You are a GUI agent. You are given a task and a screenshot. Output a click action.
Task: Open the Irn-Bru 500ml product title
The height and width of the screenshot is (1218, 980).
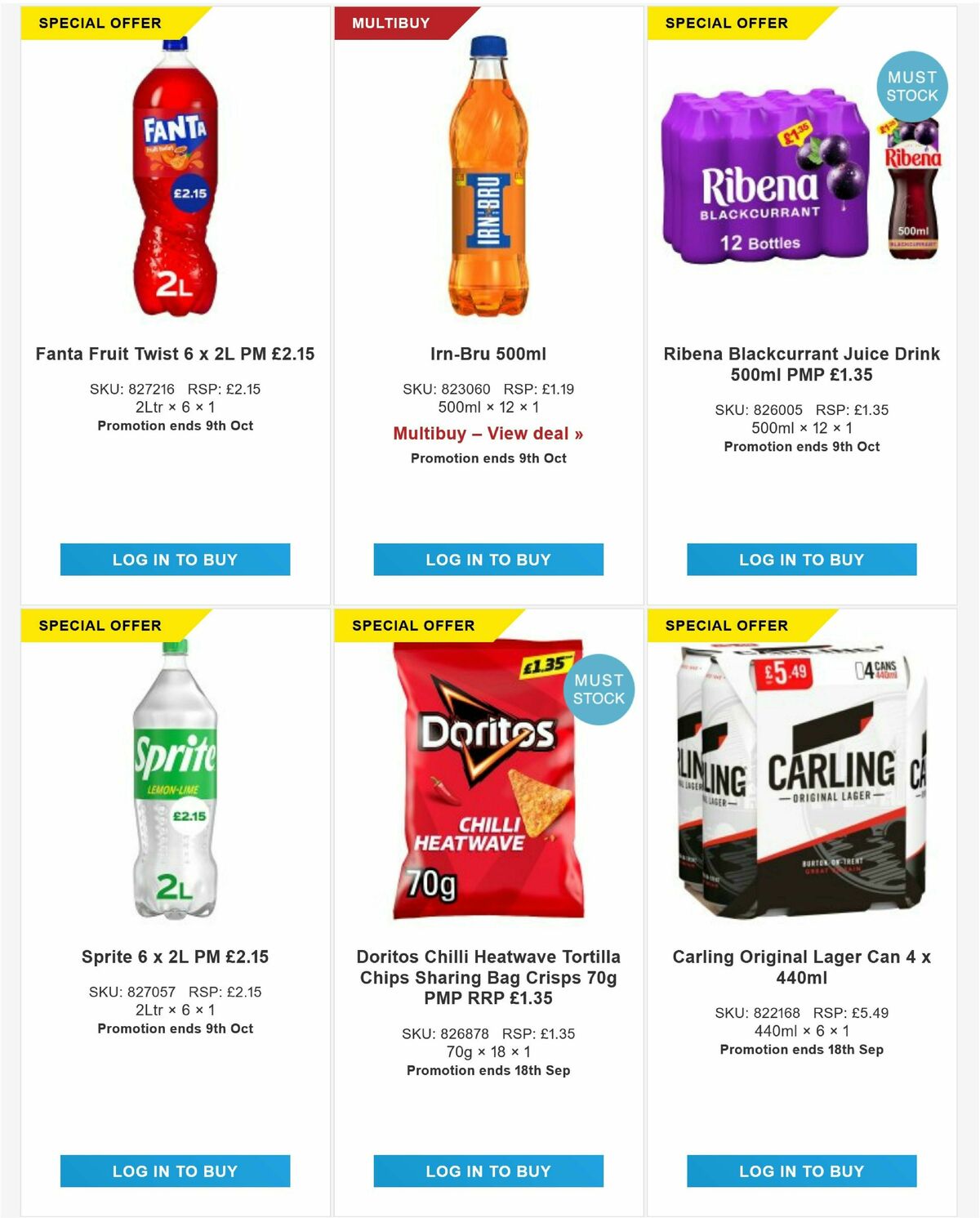(x=488, y=355)
